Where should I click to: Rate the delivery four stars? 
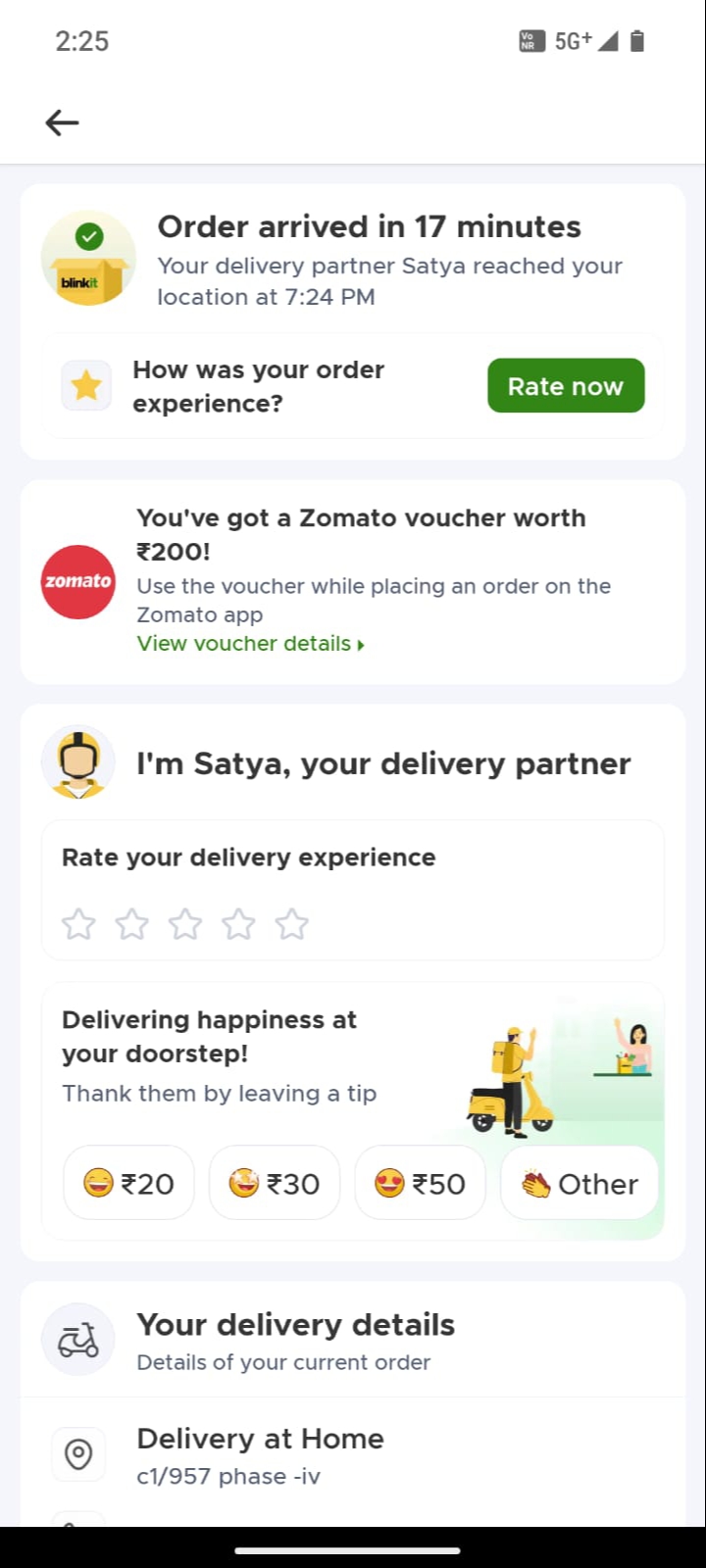(238, 924)
